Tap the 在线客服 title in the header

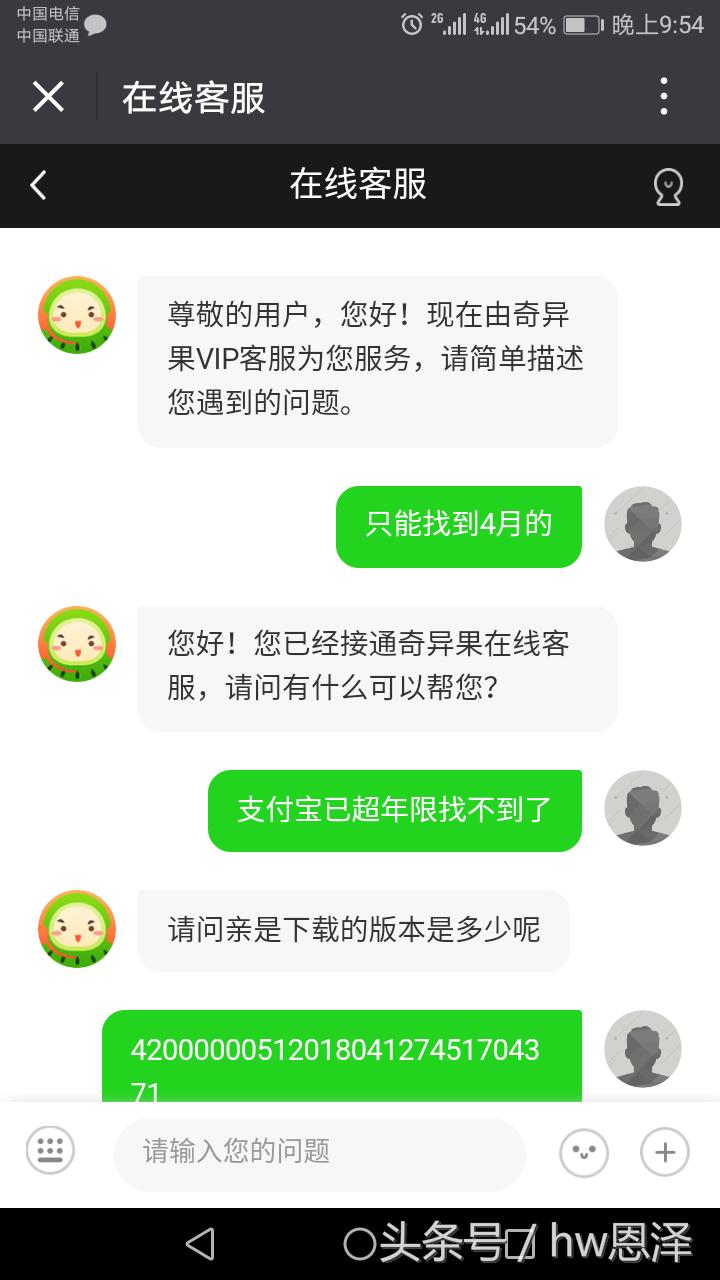[360, 186]
